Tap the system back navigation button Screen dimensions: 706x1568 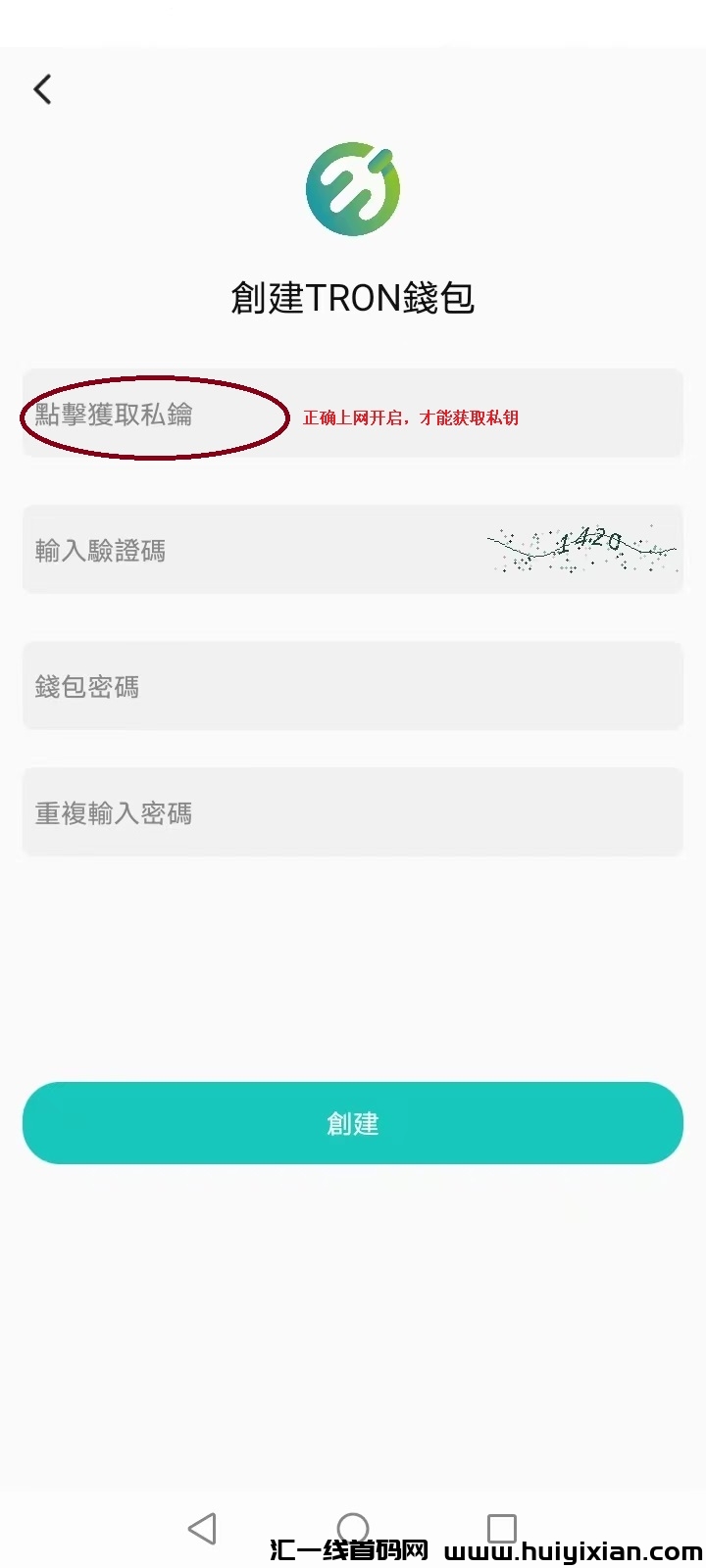[x=202, y=1528]
